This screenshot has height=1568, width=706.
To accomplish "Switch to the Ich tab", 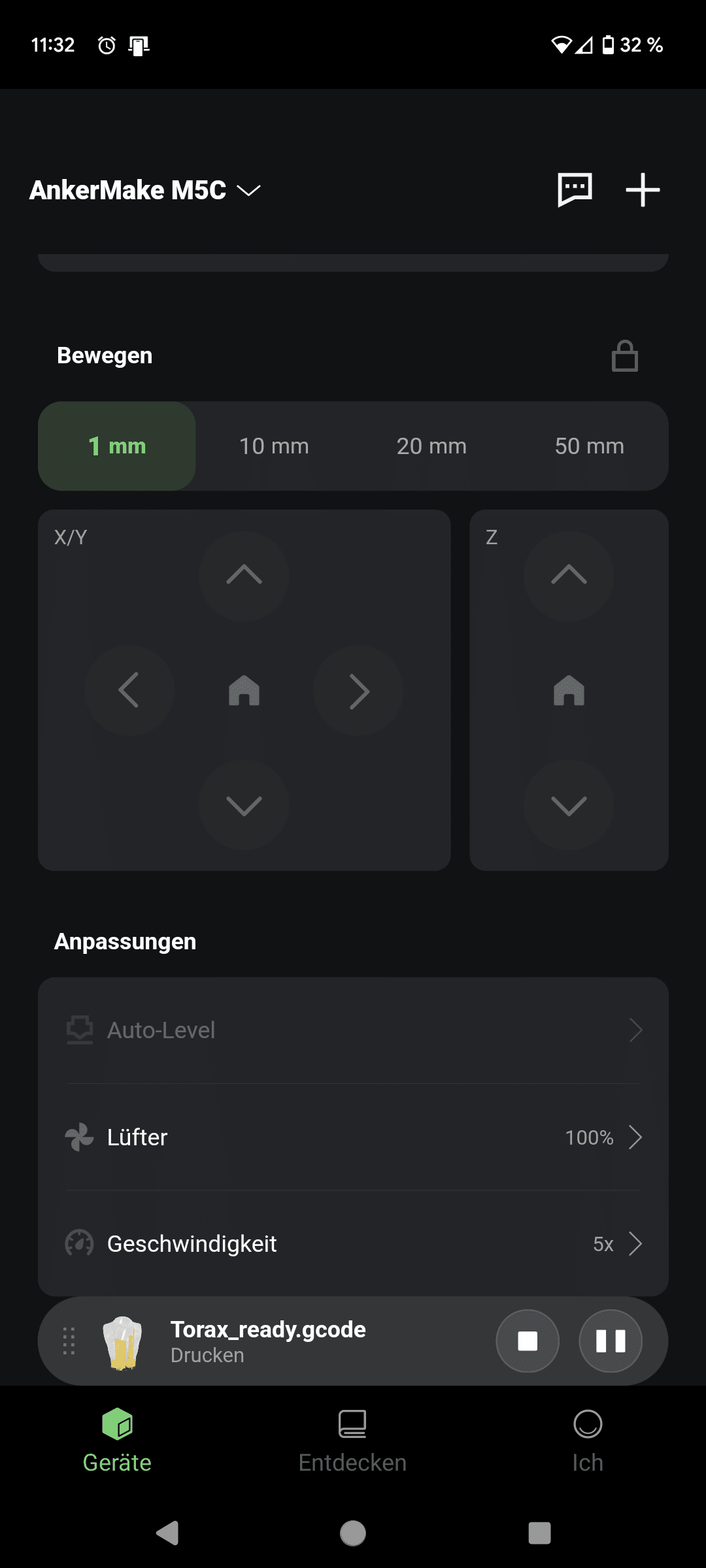I will click(588, 1441).
